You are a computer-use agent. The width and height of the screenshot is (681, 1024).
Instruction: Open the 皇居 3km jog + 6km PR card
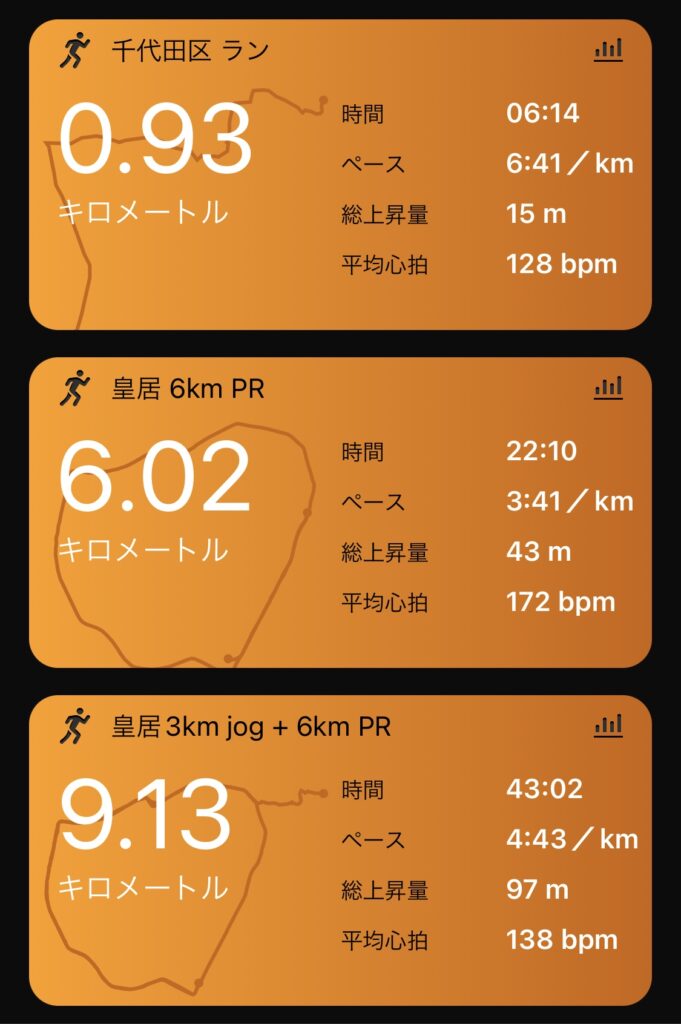tap(340, 850)
